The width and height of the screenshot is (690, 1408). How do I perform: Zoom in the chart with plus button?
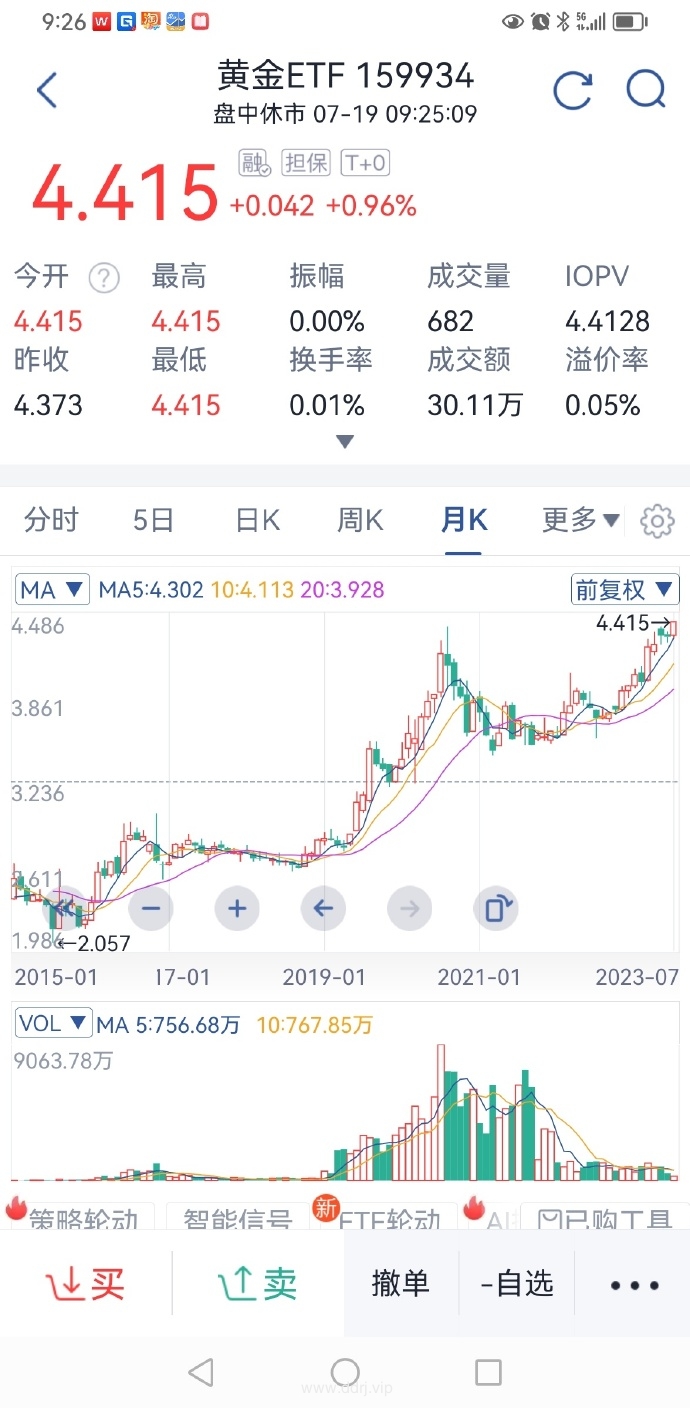[x=237, y=909]
